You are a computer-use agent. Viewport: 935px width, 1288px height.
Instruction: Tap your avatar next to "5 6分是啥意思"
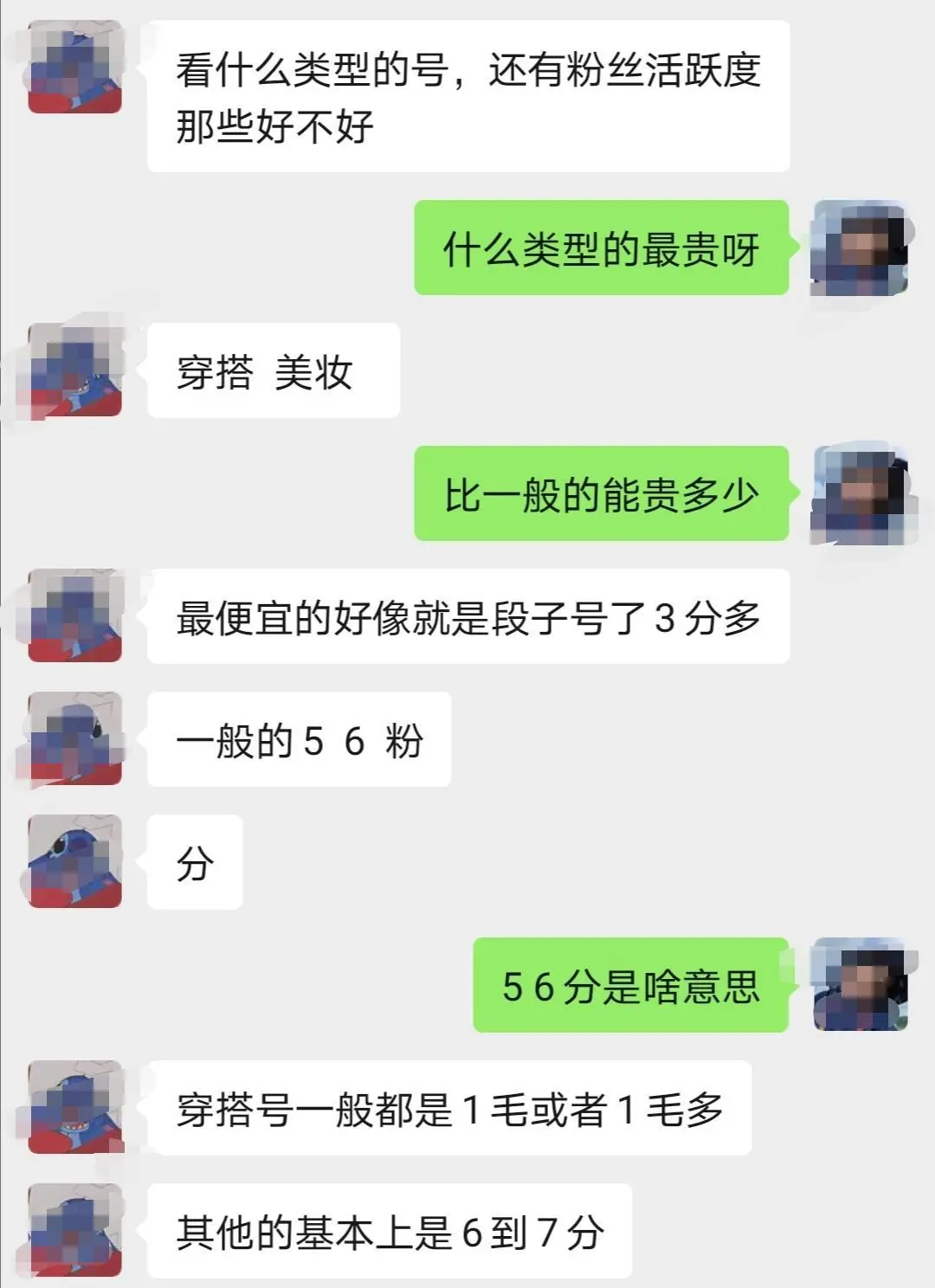[x=860, y=985]
